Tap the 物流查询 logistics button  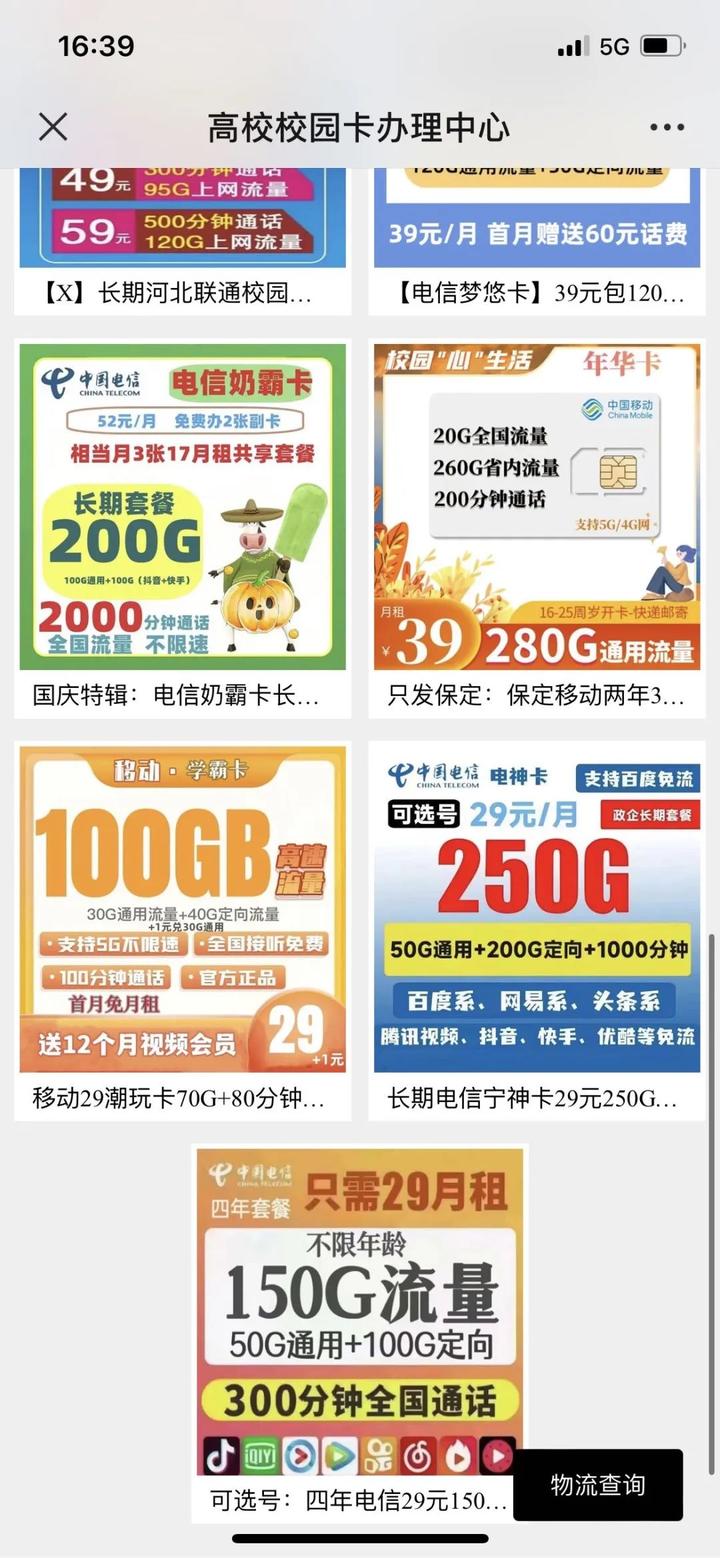point(598,1485)
